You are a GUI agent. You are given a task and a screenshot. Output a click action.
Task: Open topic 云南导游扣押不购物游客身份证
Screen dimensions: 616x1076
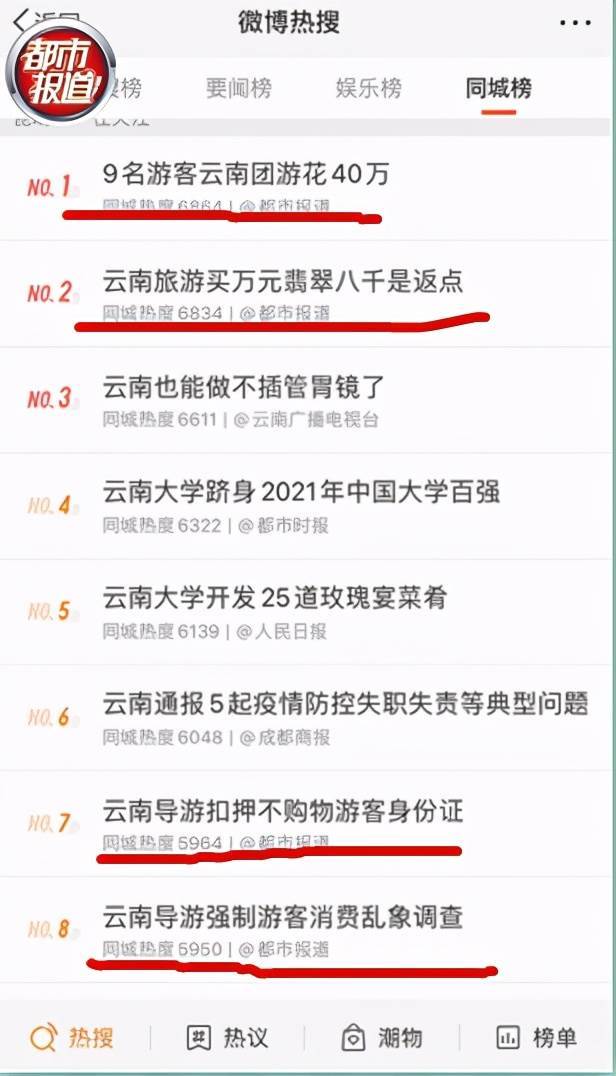(x=305, y=823)
